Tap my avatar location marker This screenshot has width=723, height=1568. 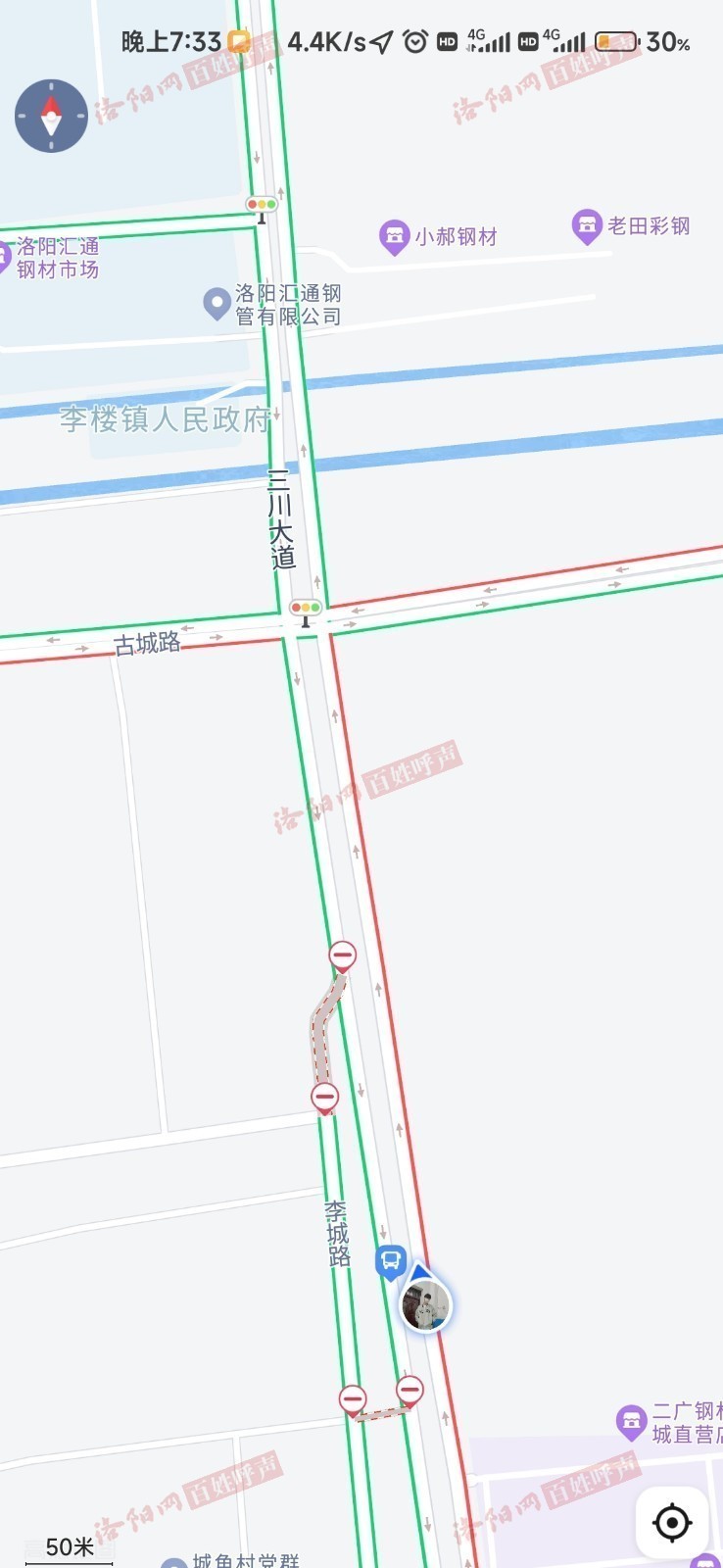[x=426, y=1304]
